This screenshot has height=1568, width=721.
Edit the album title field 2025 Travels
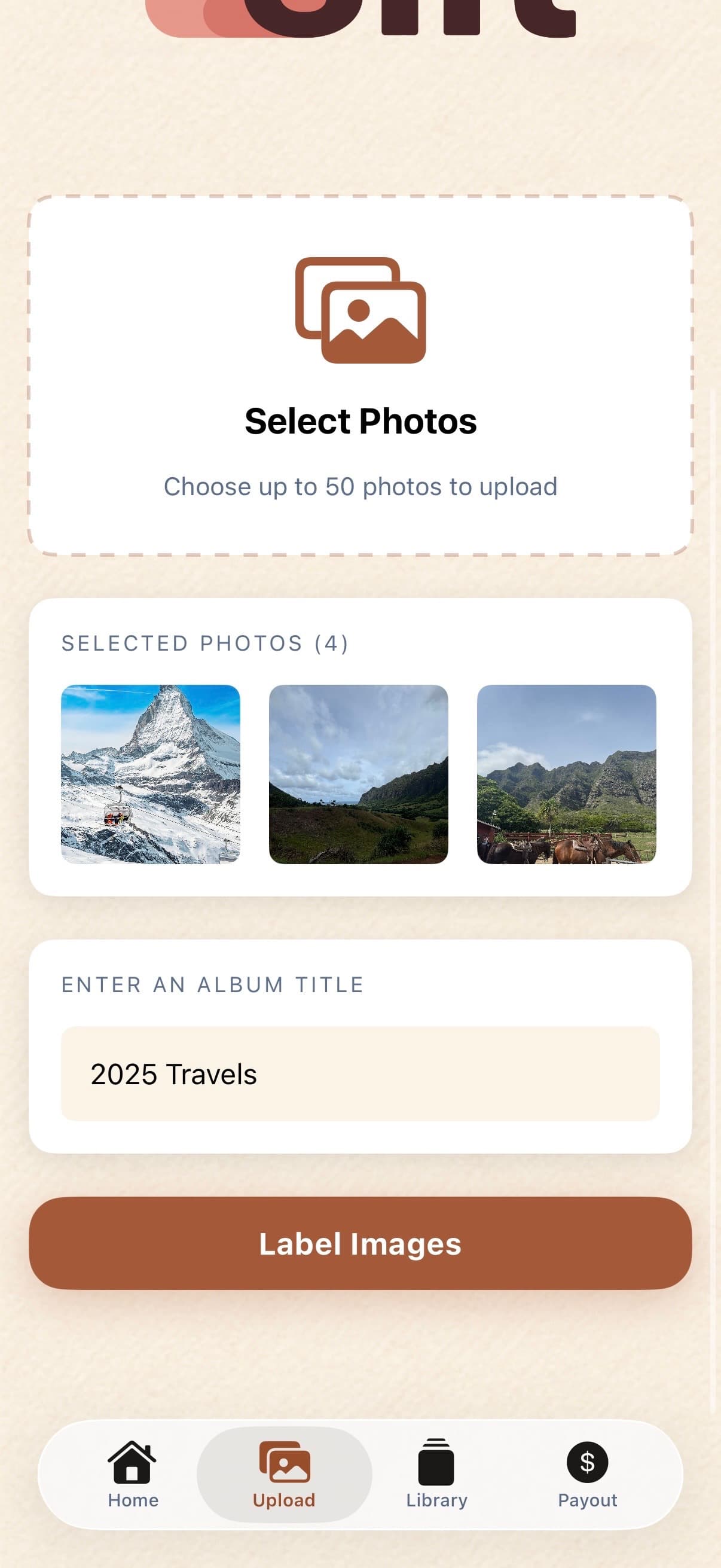pyautogui.click(x=360, y=1075)
